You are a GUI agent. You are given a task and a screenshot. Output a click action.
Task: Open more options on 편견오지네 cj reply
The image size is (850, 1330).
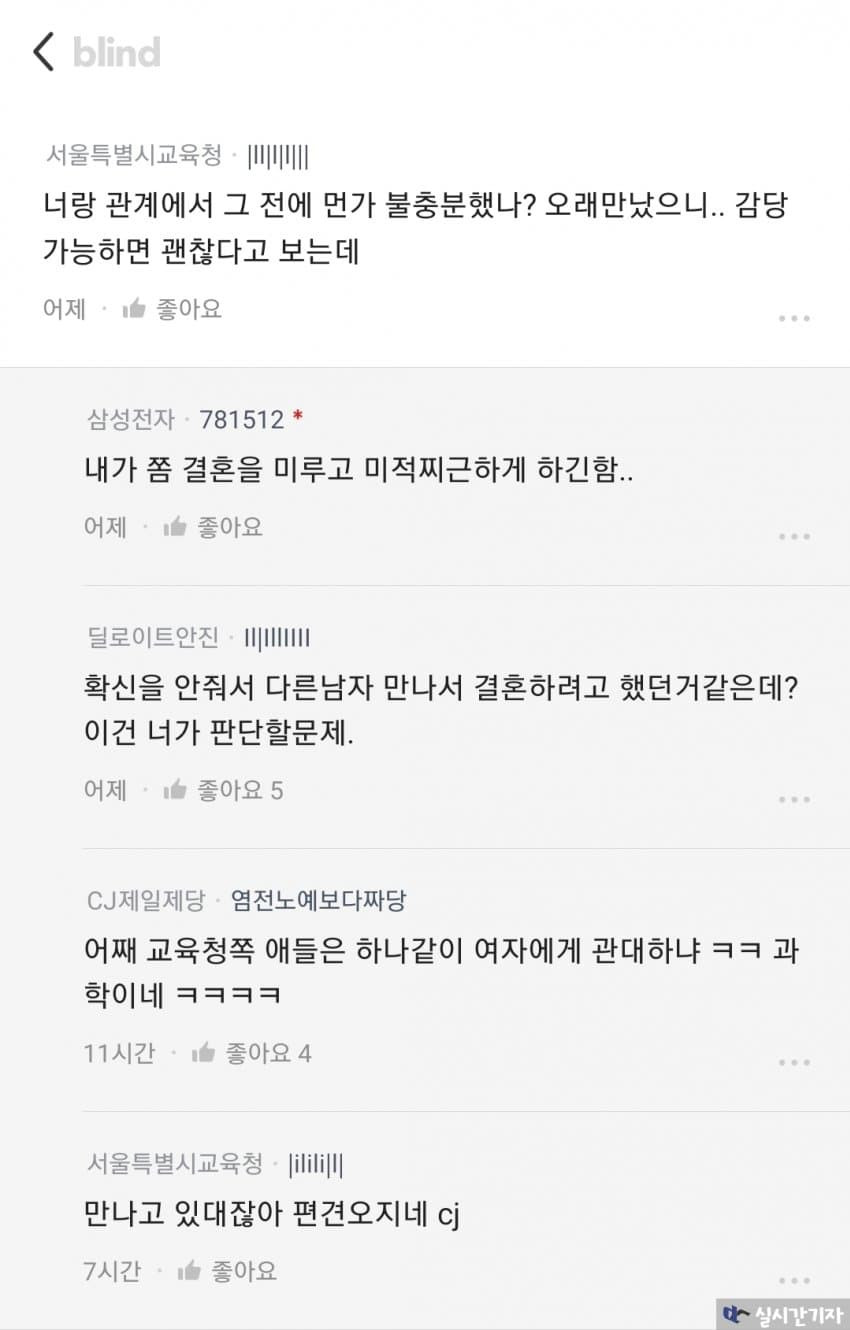tap(794, 1280)
